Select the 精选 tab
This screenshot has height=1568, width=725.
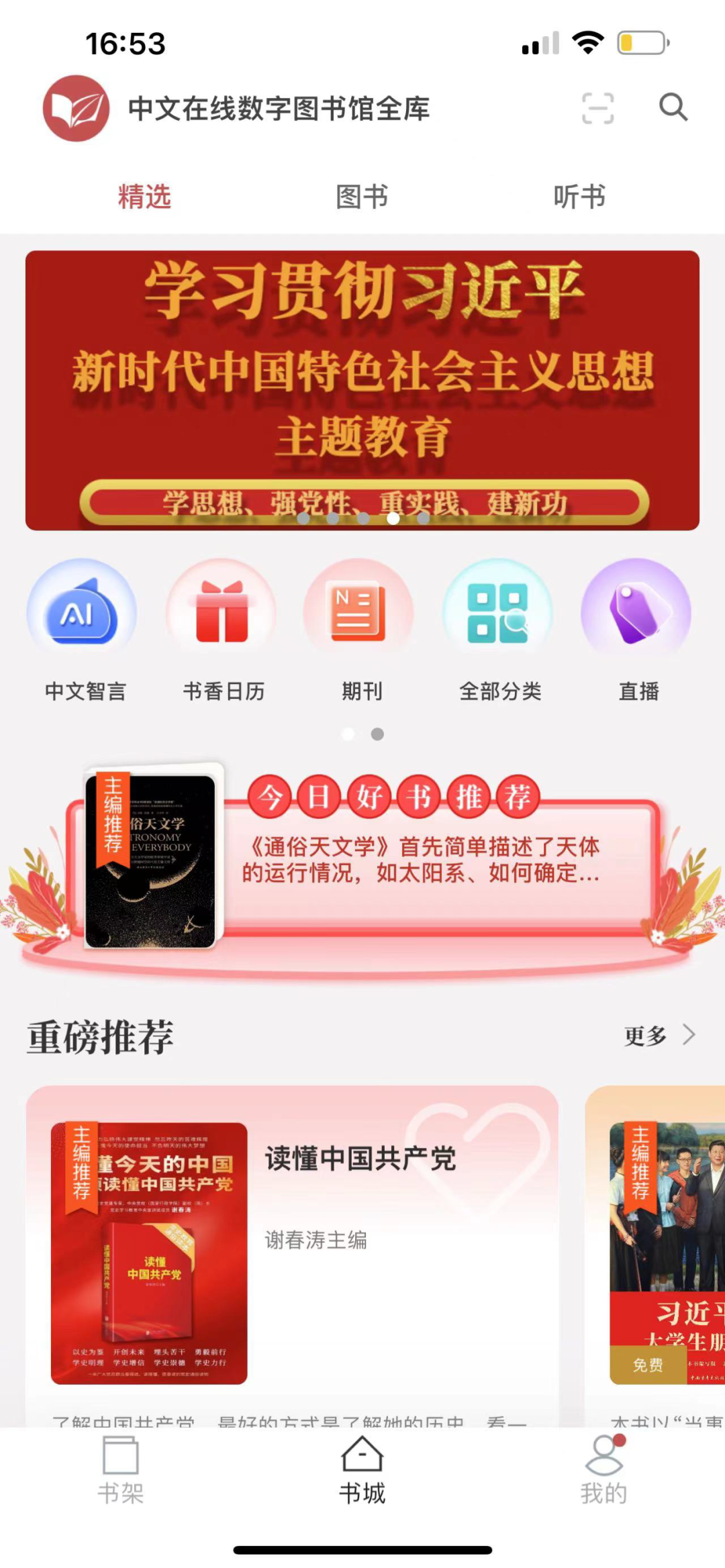[144, 197]
